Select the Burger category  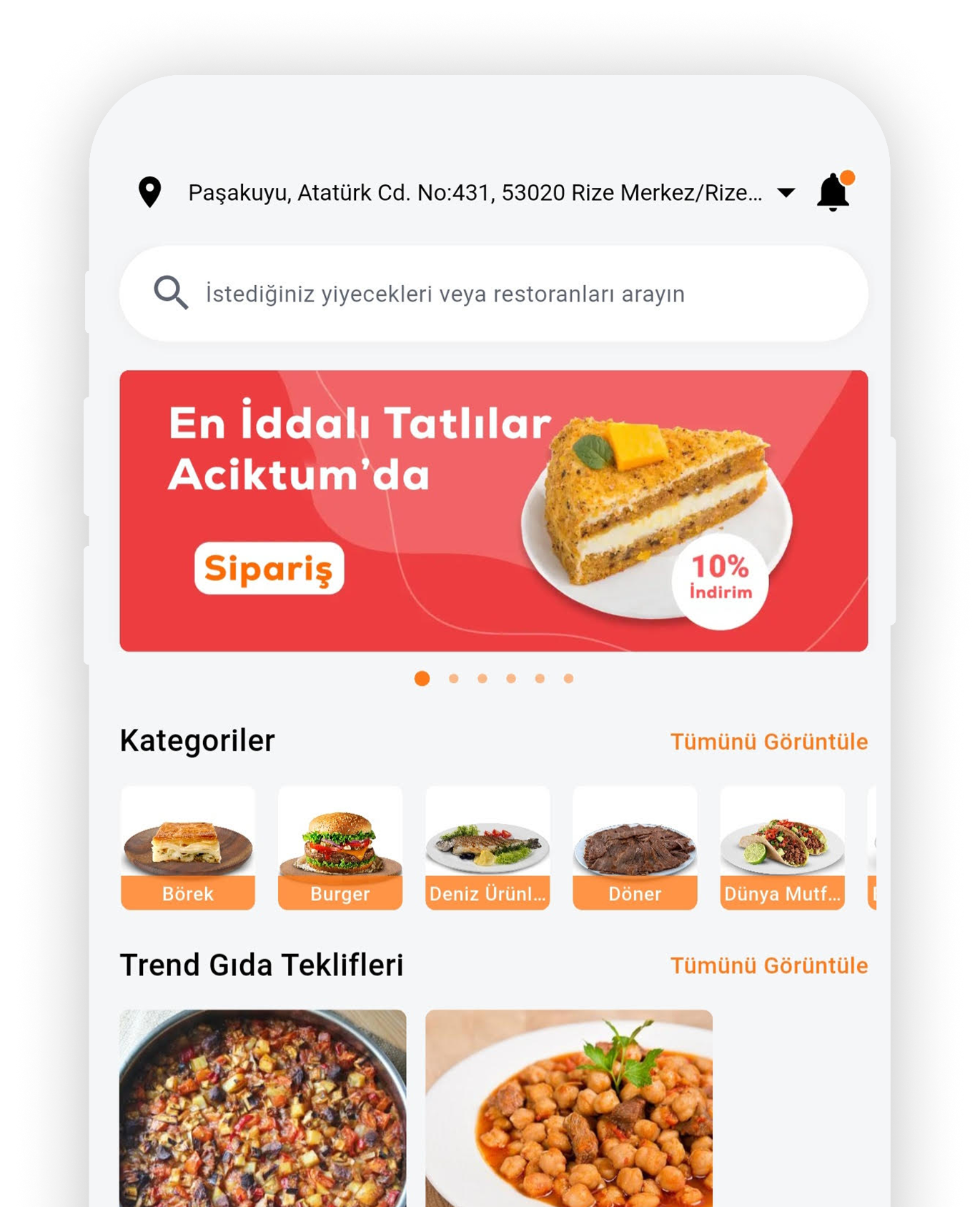pyautogui.click(x=340, y=848)
